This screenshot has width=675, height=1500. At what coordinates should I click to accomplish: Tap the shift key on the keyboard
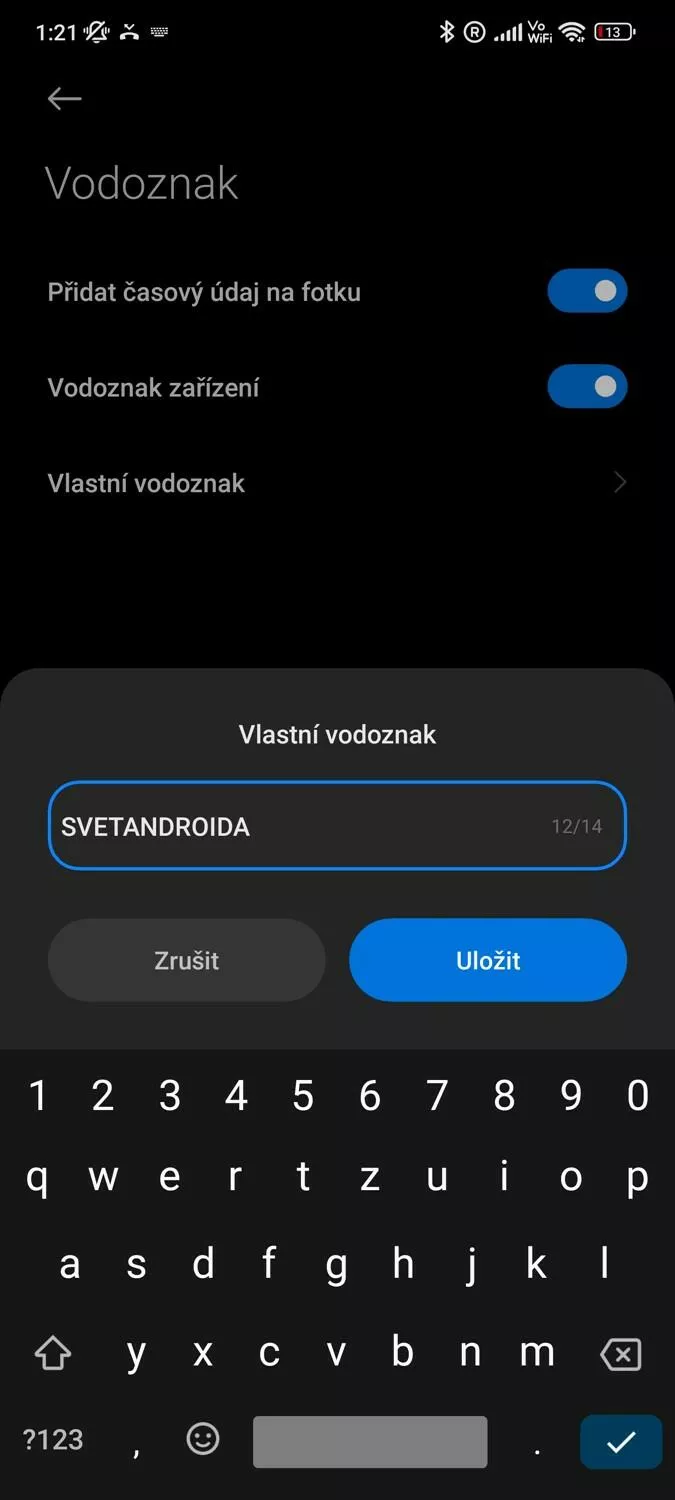pos(53,1355)
